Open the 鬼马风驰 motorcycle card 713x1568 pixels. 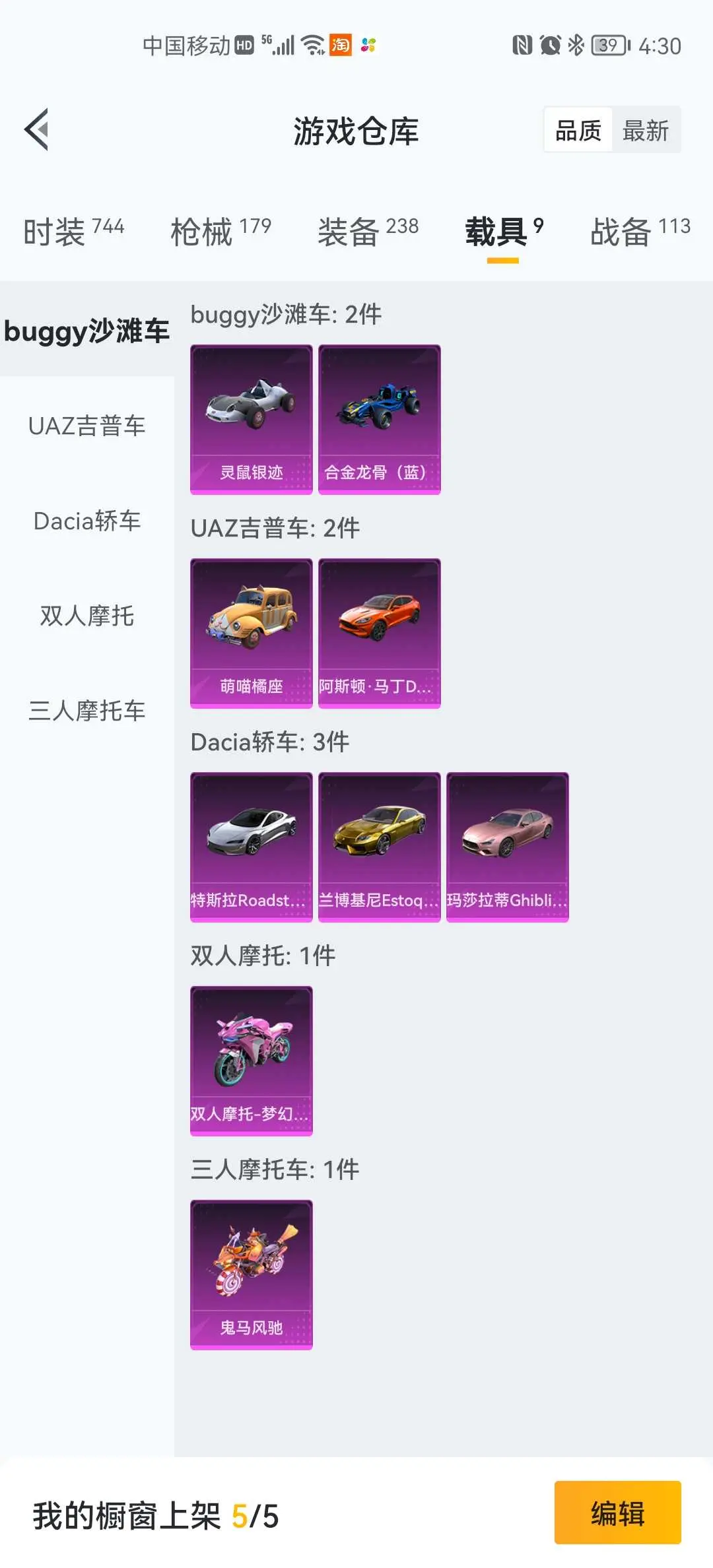[251, 1274]
